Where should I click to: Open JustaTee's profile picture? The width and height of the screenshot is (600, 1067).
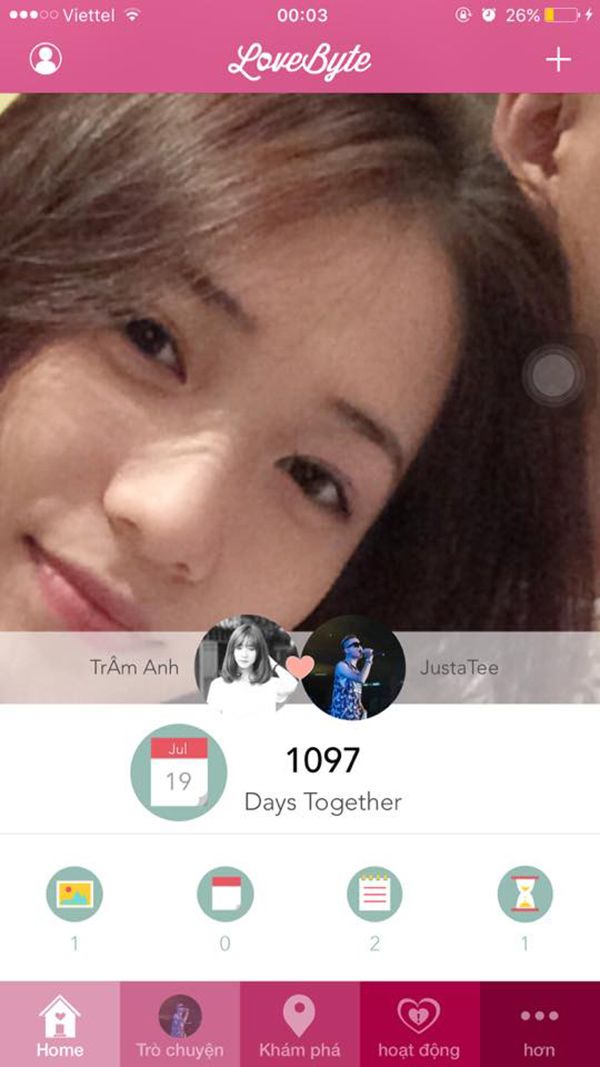point(353,666)
